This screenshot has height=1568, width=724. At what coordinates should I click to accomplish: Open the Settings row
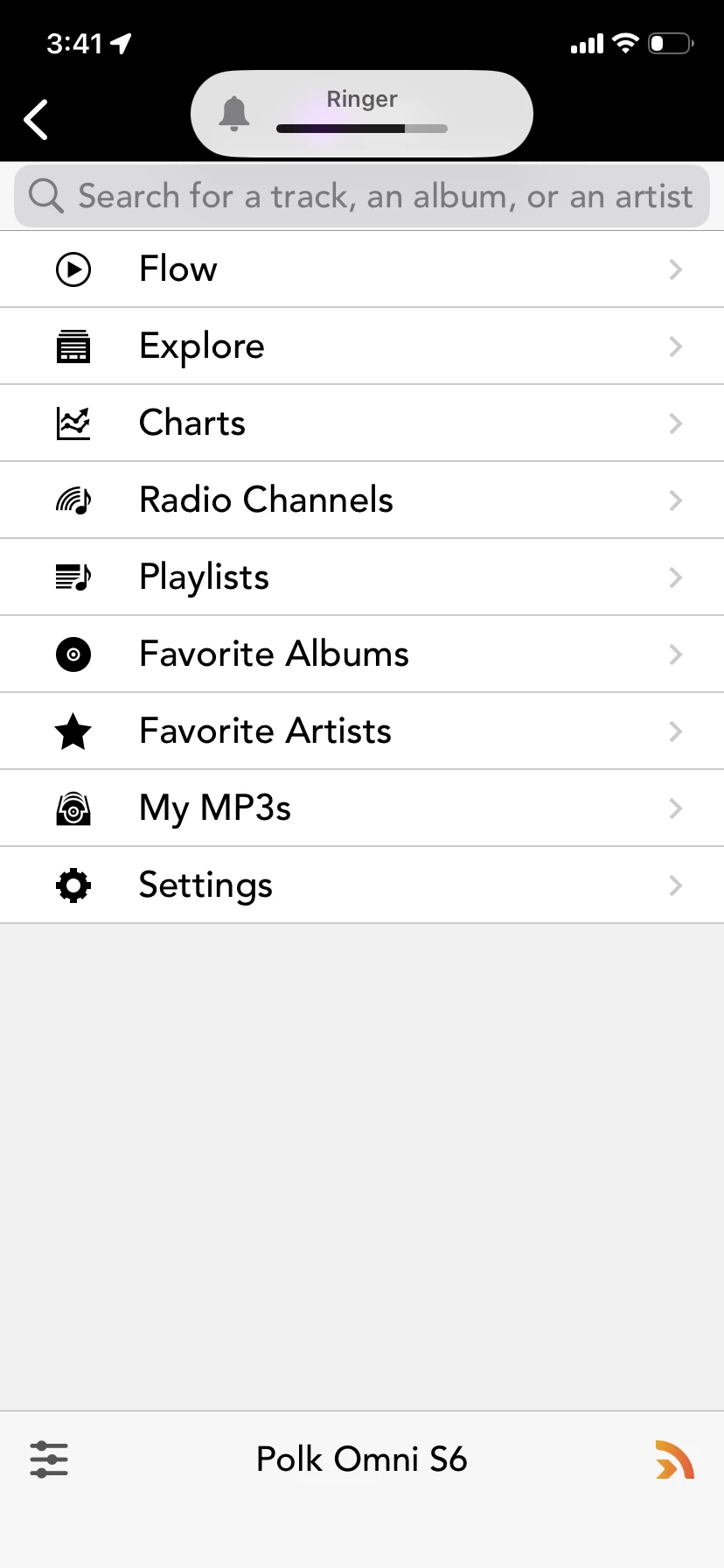point(362,885)
